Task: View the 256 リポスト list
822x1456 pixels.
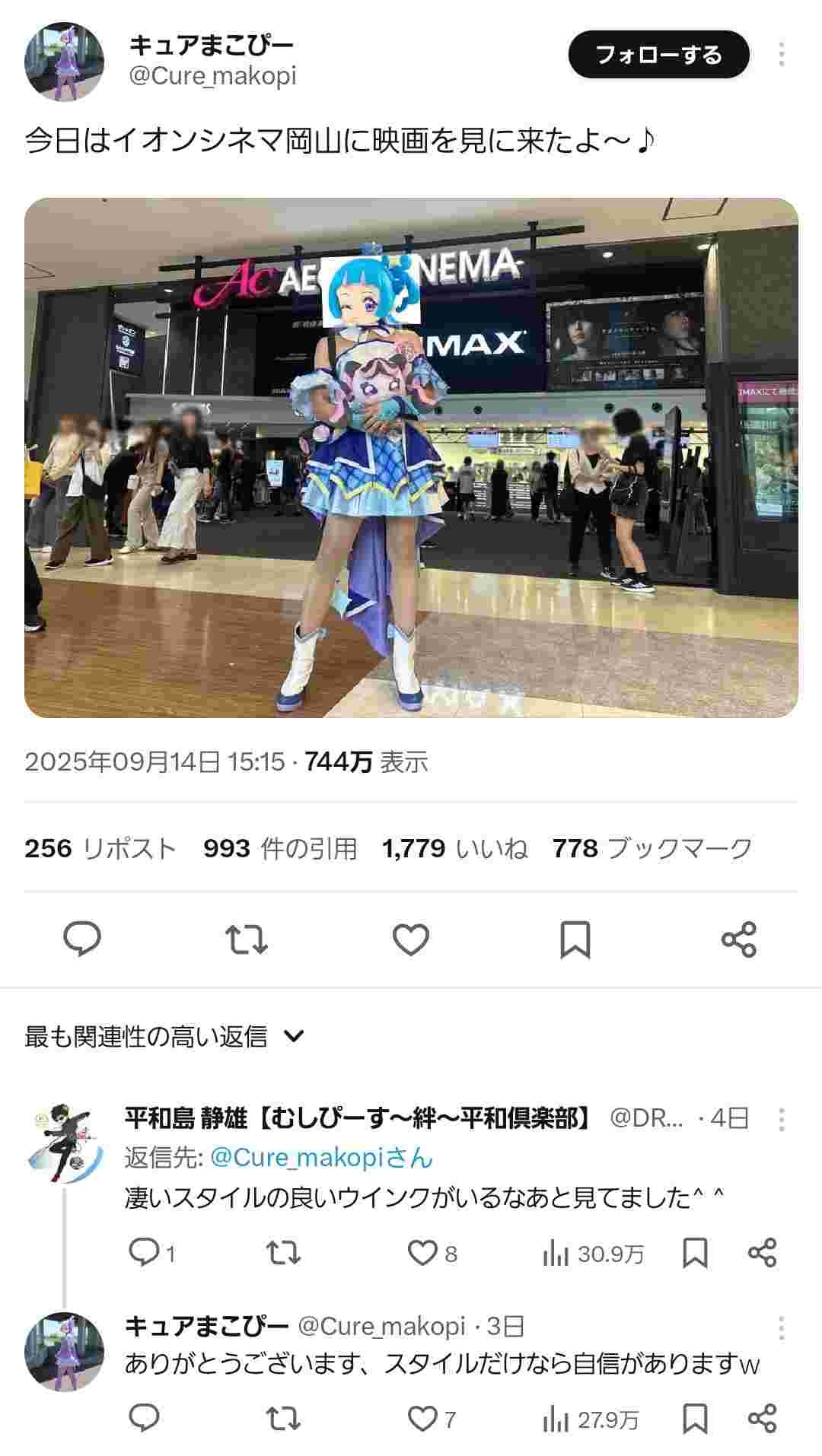Action: 100,848
